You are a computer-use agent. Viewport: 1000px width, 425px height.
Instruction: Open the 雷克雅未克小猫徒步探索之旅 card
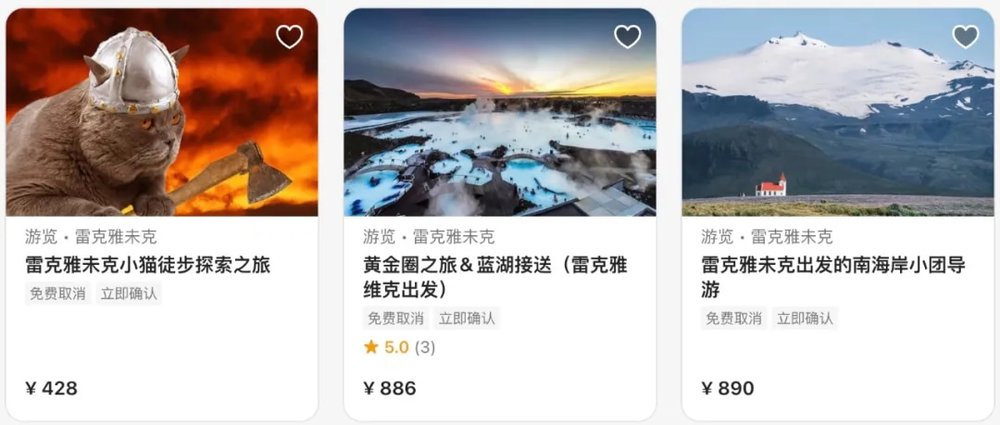coord(148,265)
